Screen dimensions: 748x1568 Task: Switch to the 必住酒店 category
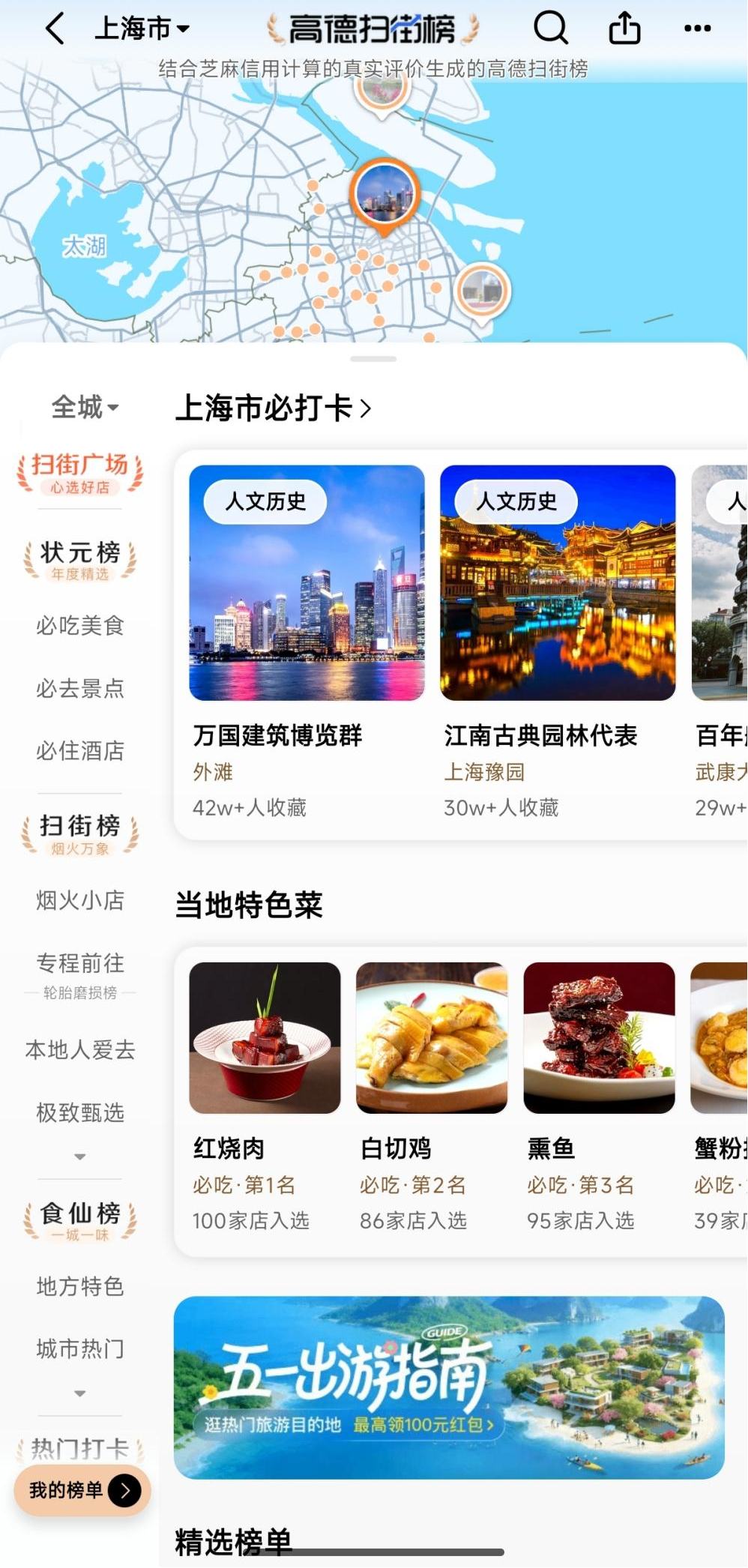click(80, 750)
